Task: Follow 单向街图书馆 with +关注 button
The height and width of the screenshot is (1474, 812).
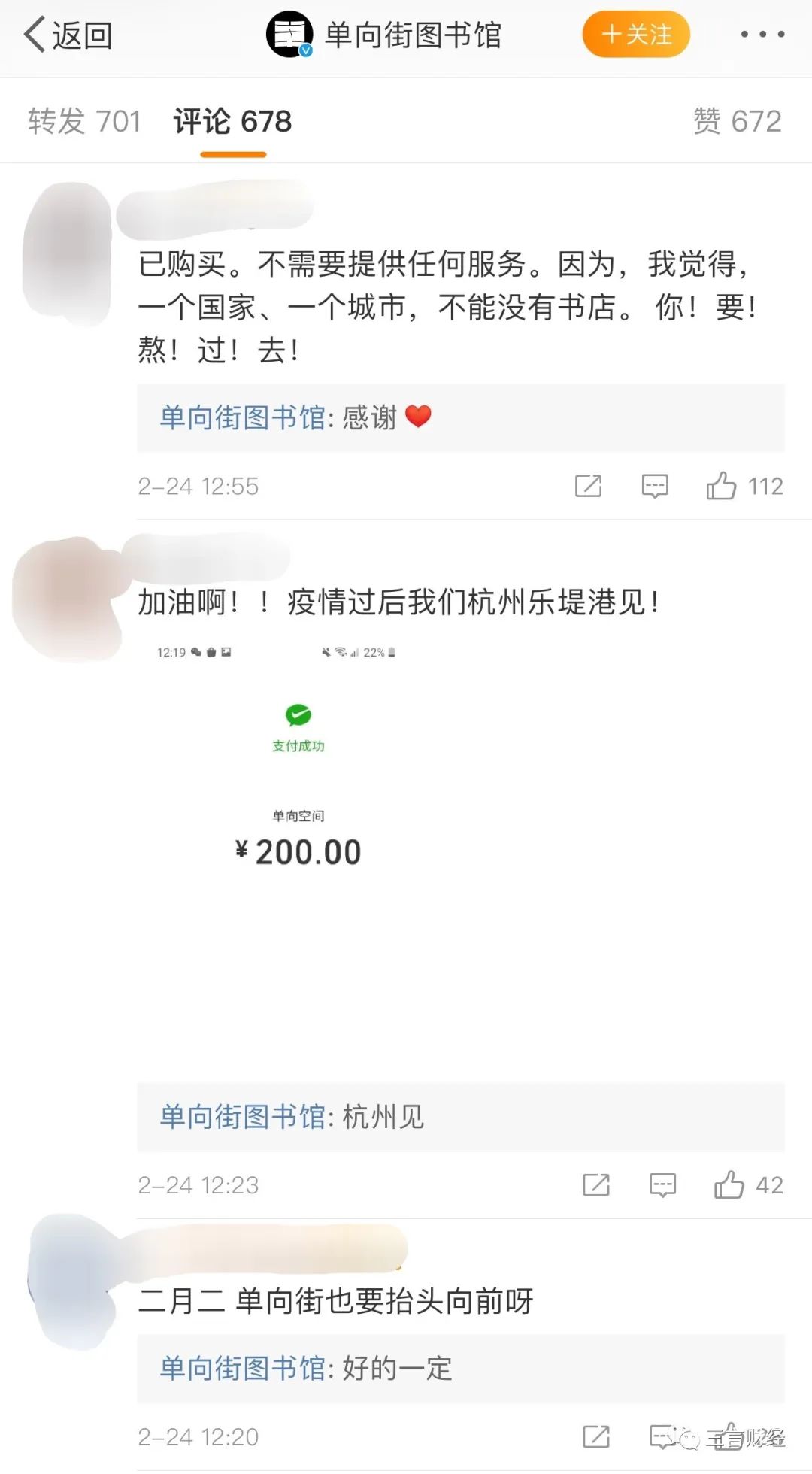Action: point(636,35)
